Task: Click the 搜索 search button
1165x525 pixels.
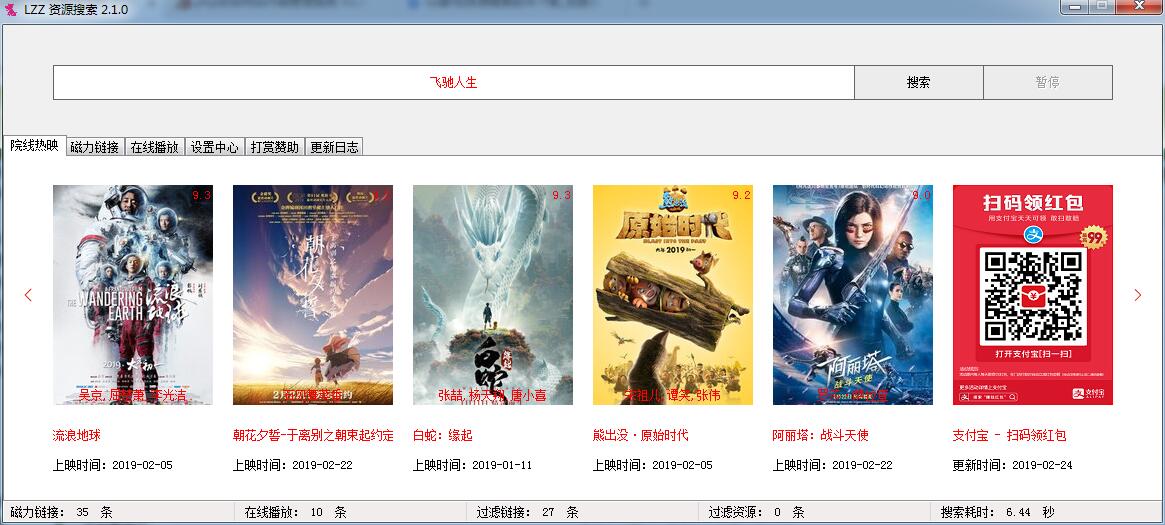Action: pos(918,82)
